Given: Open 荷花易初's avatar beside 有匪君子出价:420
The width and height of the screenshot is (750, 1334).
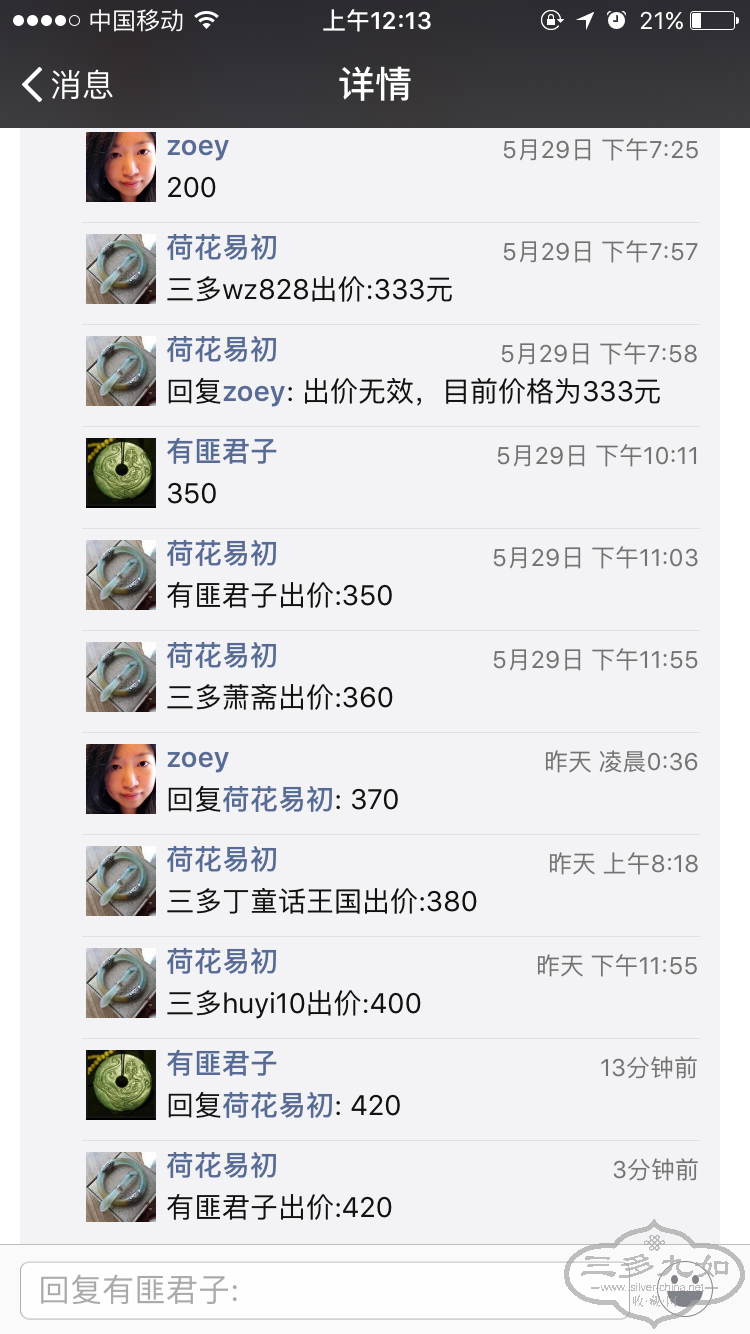Looking at the screenshot, I should [120, 1187].
